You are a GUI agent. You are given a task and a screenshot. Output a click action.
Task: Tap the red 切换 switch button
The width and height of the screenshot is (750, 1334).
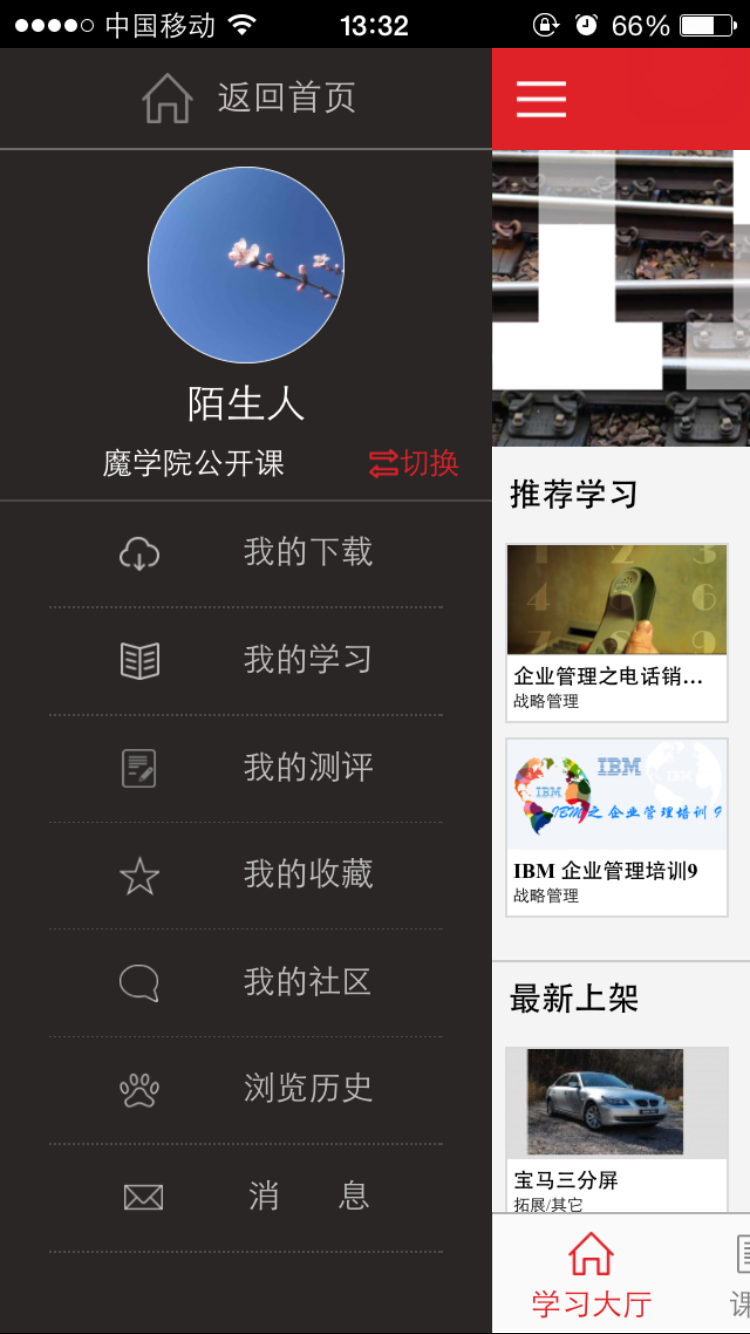[x=414, y=463]
